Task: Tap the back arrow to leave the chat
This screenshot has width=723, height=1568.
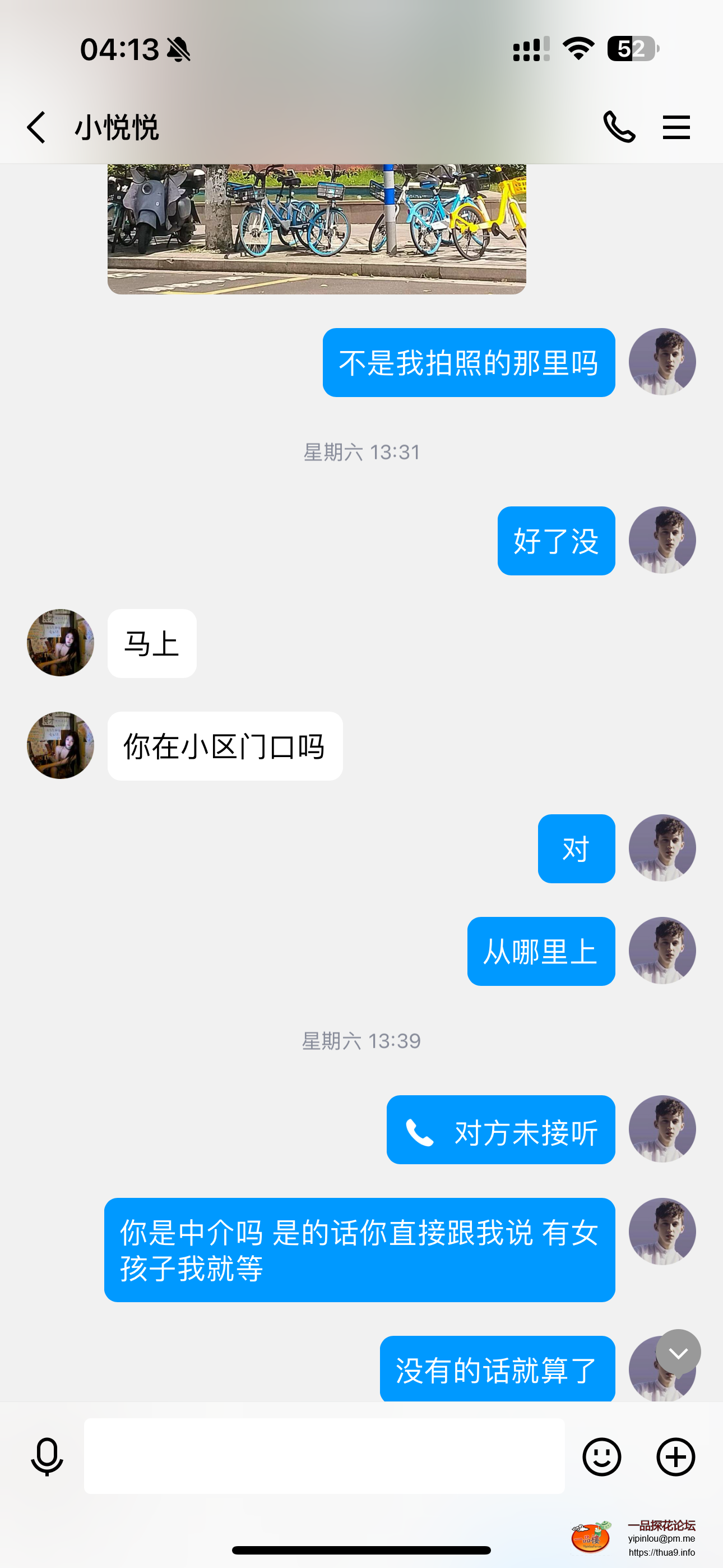Action: click(36, 128)
